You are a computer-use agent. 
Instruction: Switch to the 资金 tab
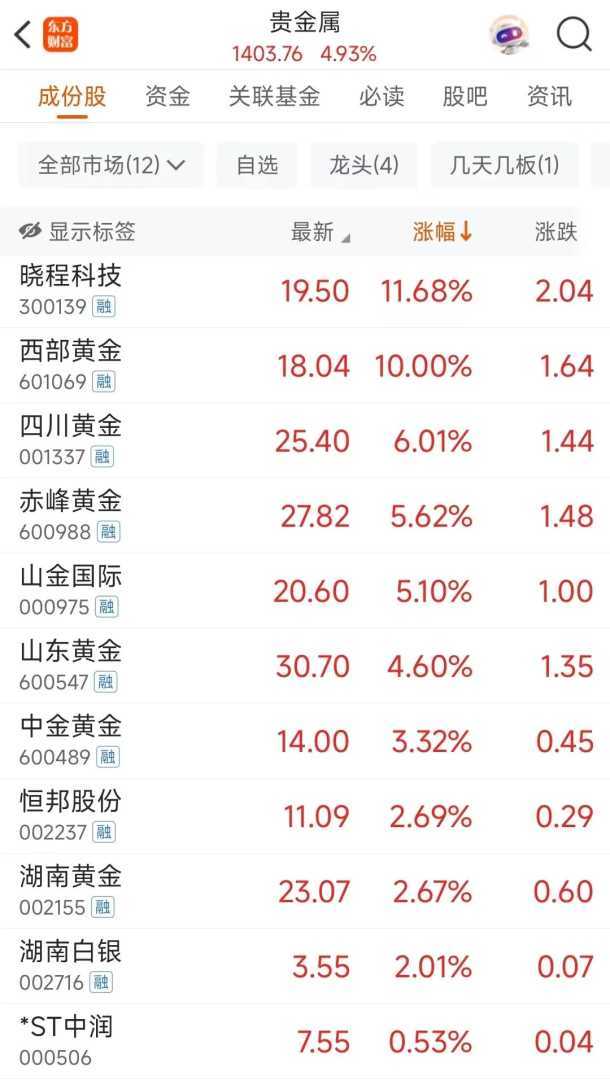click(167, 96)
